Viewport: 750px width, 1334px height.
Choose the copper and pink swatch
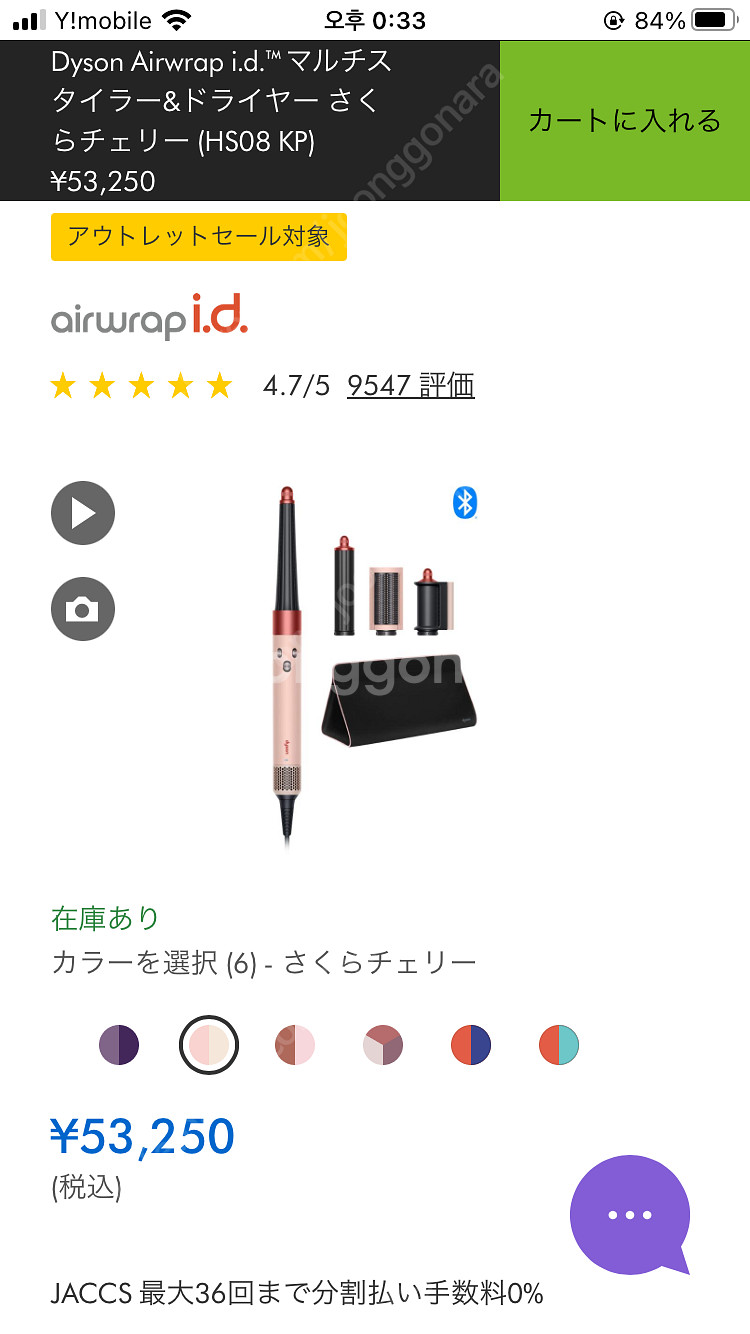(295, 1045)
